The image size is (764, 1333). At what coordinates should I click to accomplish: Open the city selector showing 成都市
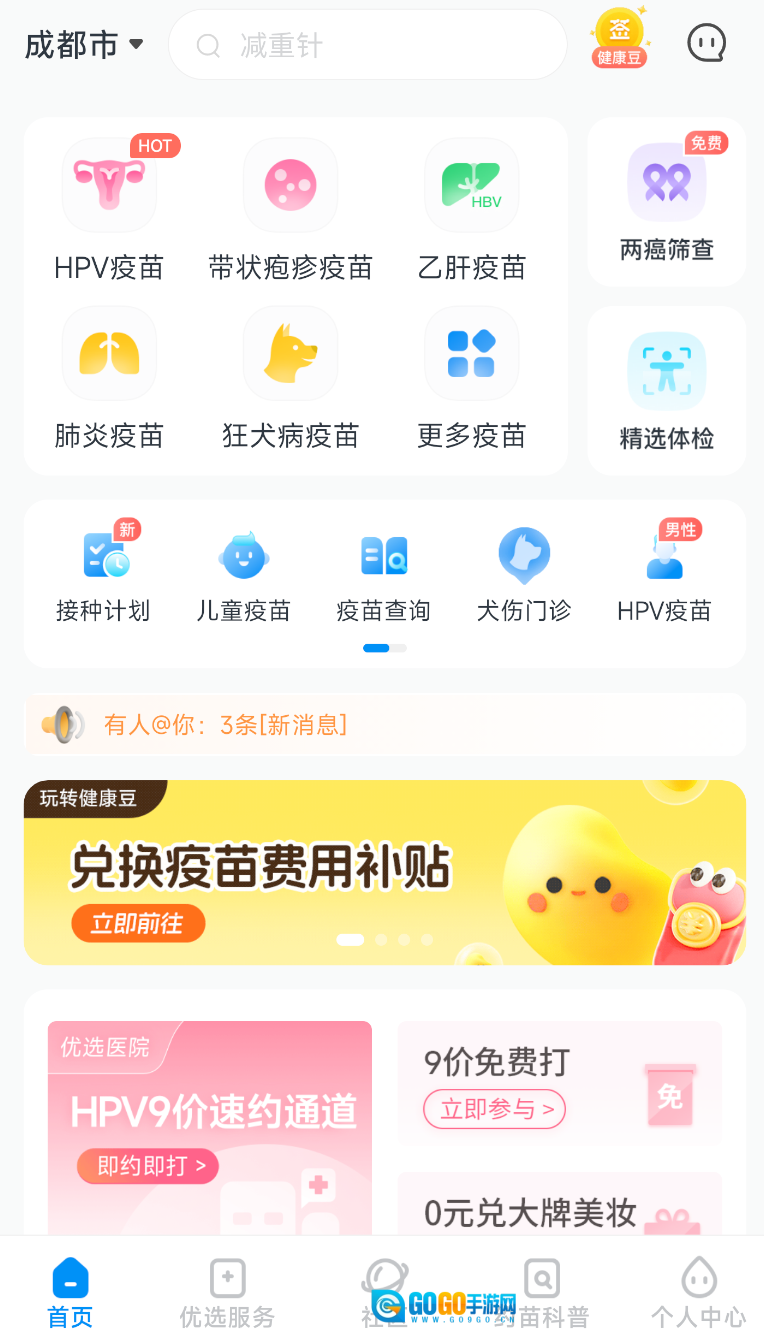pyautogui.click(x=84, y=45)
